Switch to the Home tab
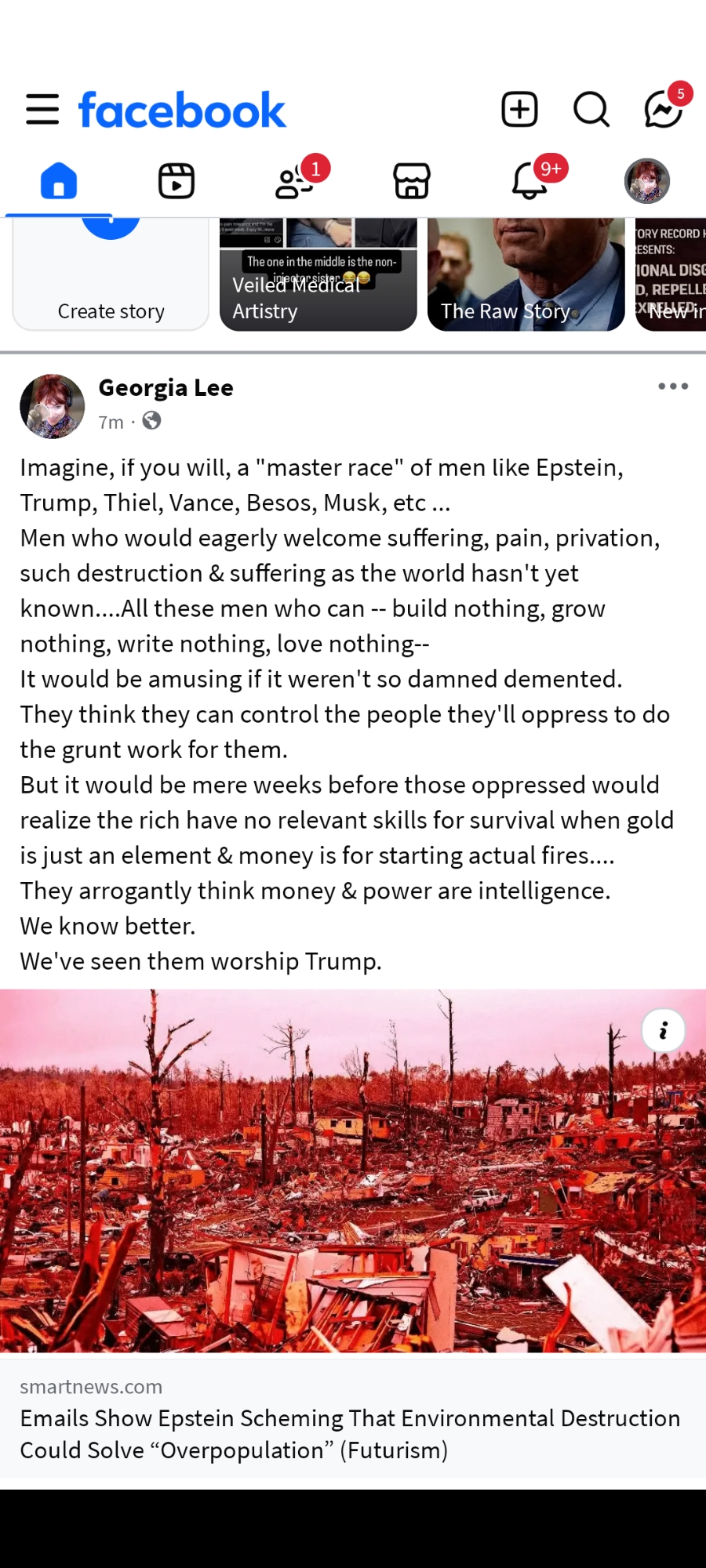The image size is (706, 1568). (59, 181)
